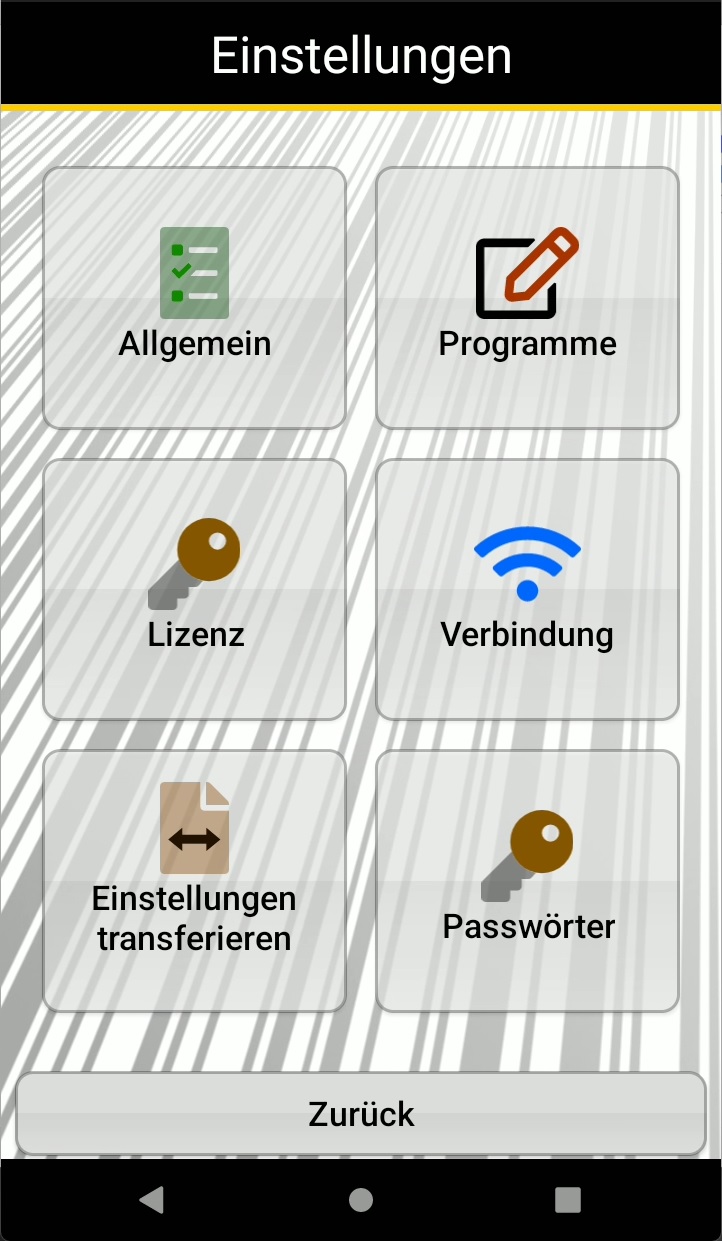722x1241 pixels.
Task: Tap the system back arrow
Action: coord(152,1200)
